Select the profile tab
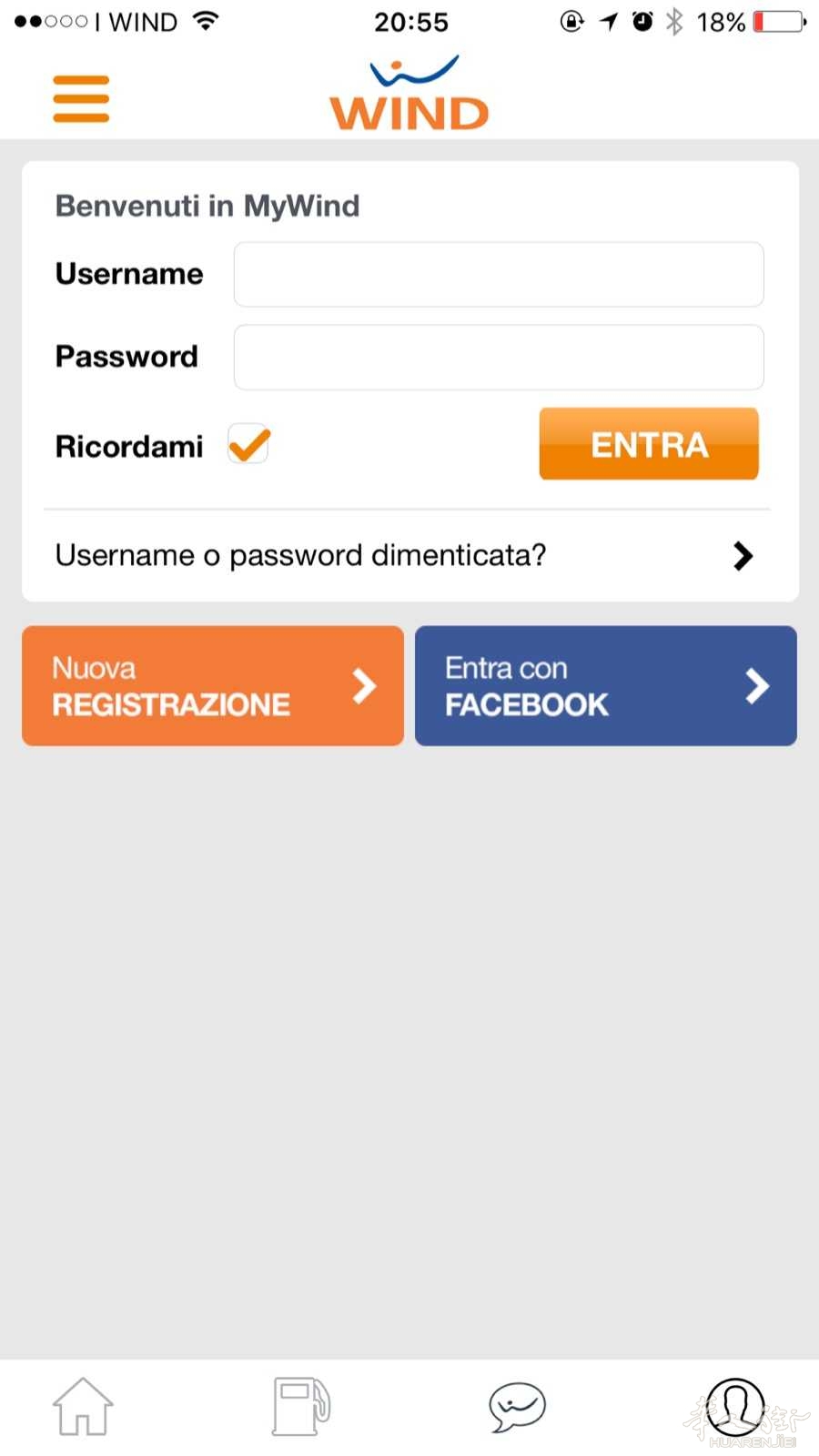Viewport: 819px width, 1456px height. [734, 1407]
